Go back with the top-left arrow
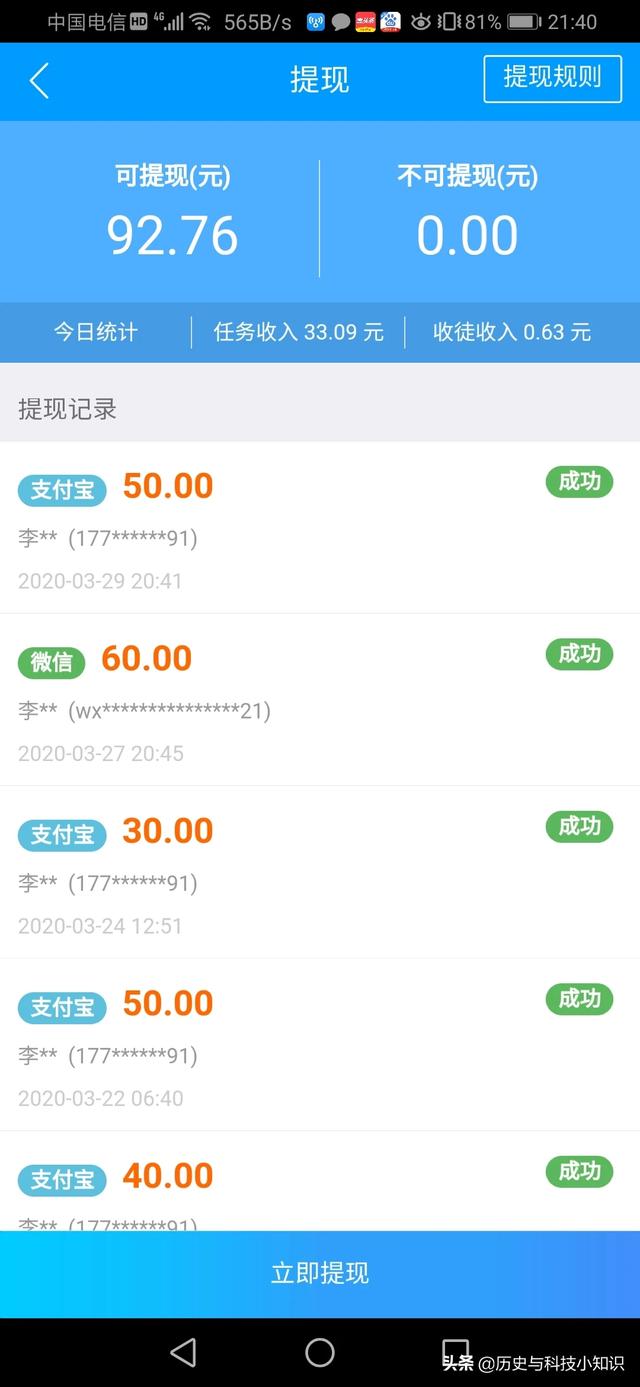 pyautogui.click(x=39, y=80)
